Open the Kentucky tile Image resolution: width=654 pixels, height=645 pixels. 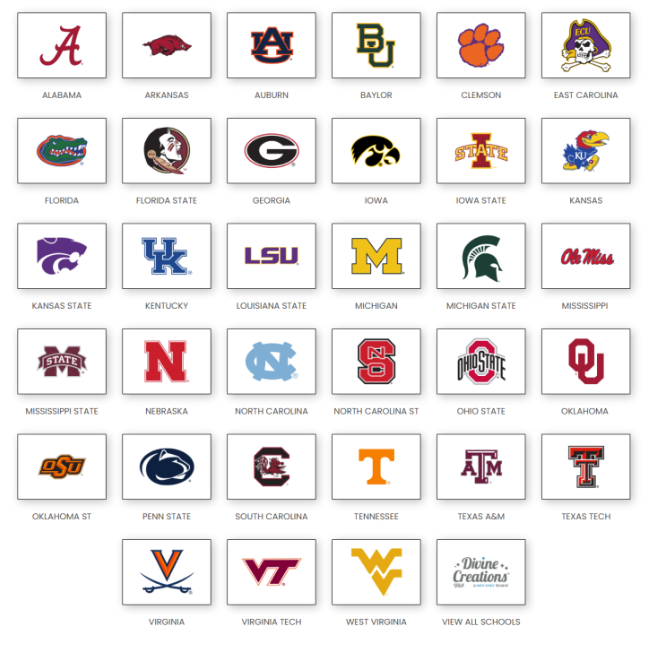(167, 256)
